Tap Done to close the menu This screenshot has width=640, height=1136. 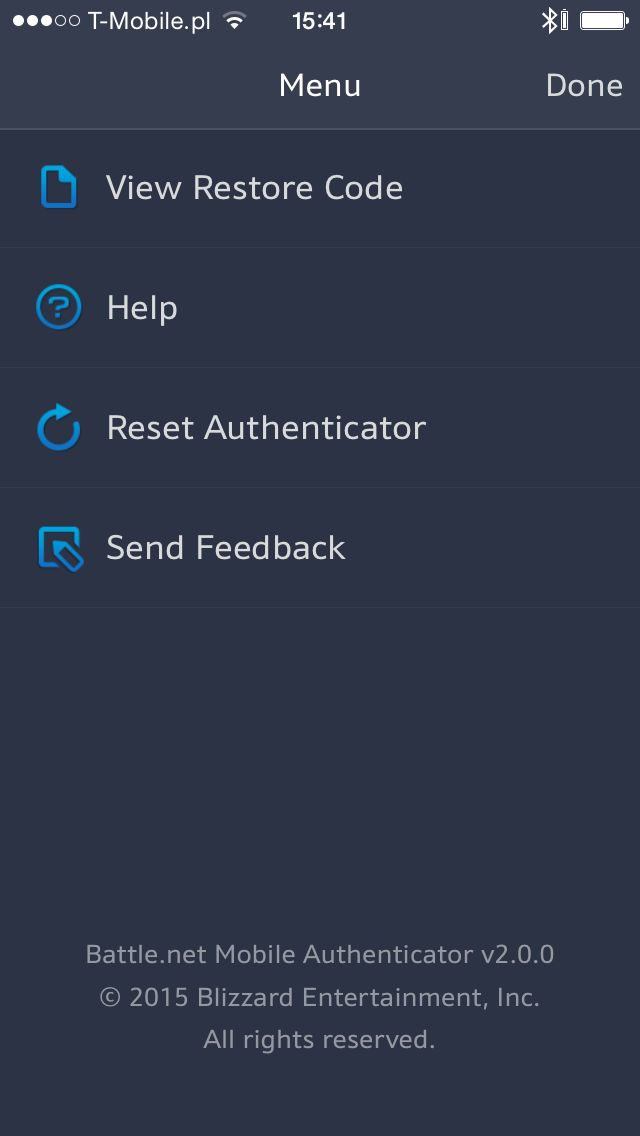(583, 85)
